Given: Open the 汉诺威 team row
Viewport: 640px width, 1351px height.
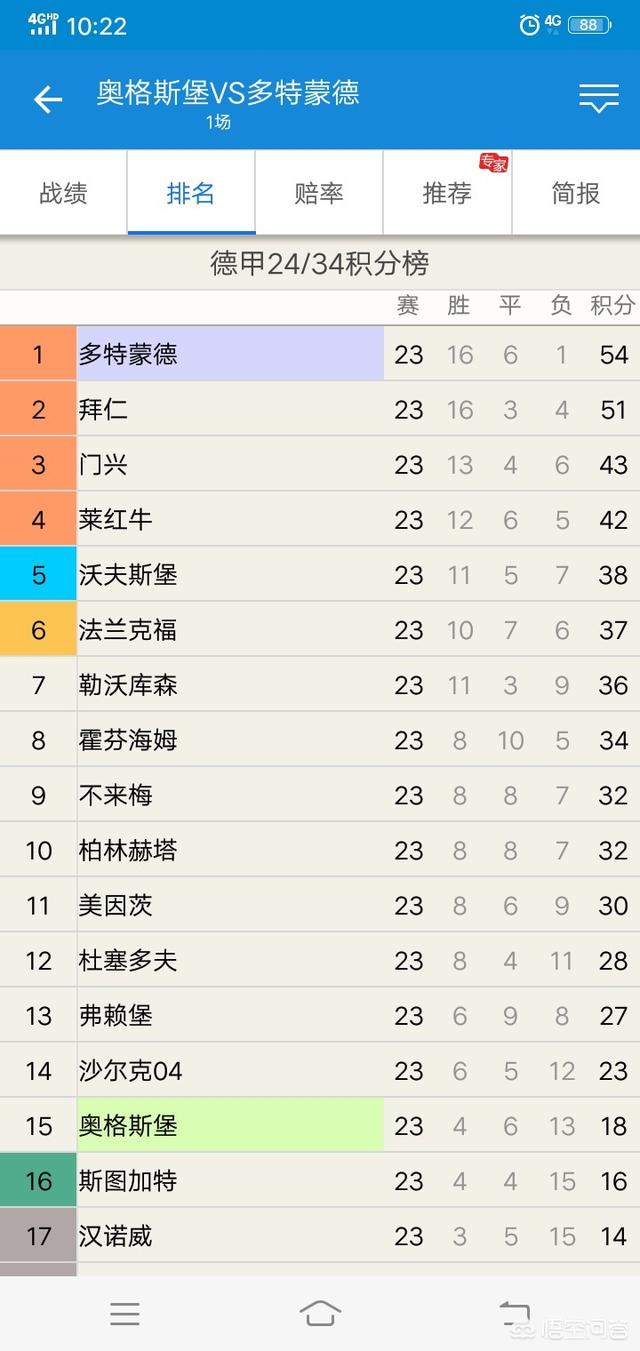Looking at the screenshot, I should point(320,1236).
